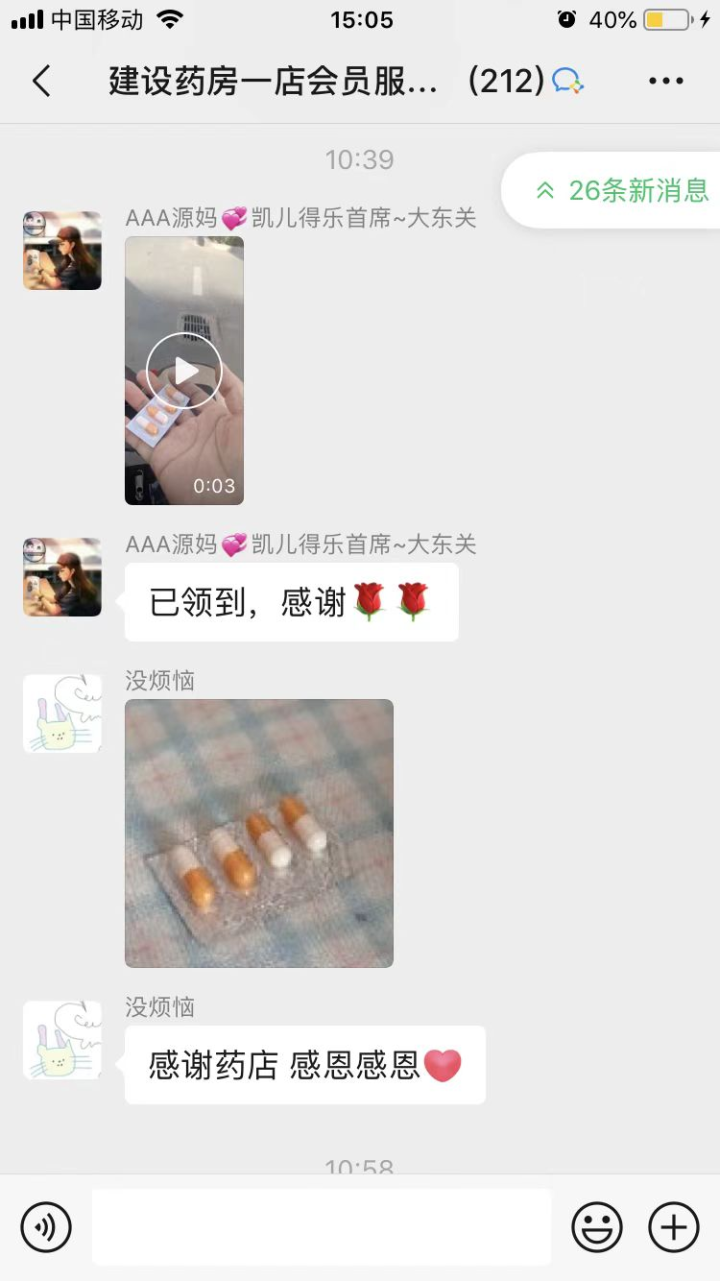This screenshot has height=1281, width=720.
Task: Switch to voice message input
Action: pyautogui.click(x=46, y=1227)
